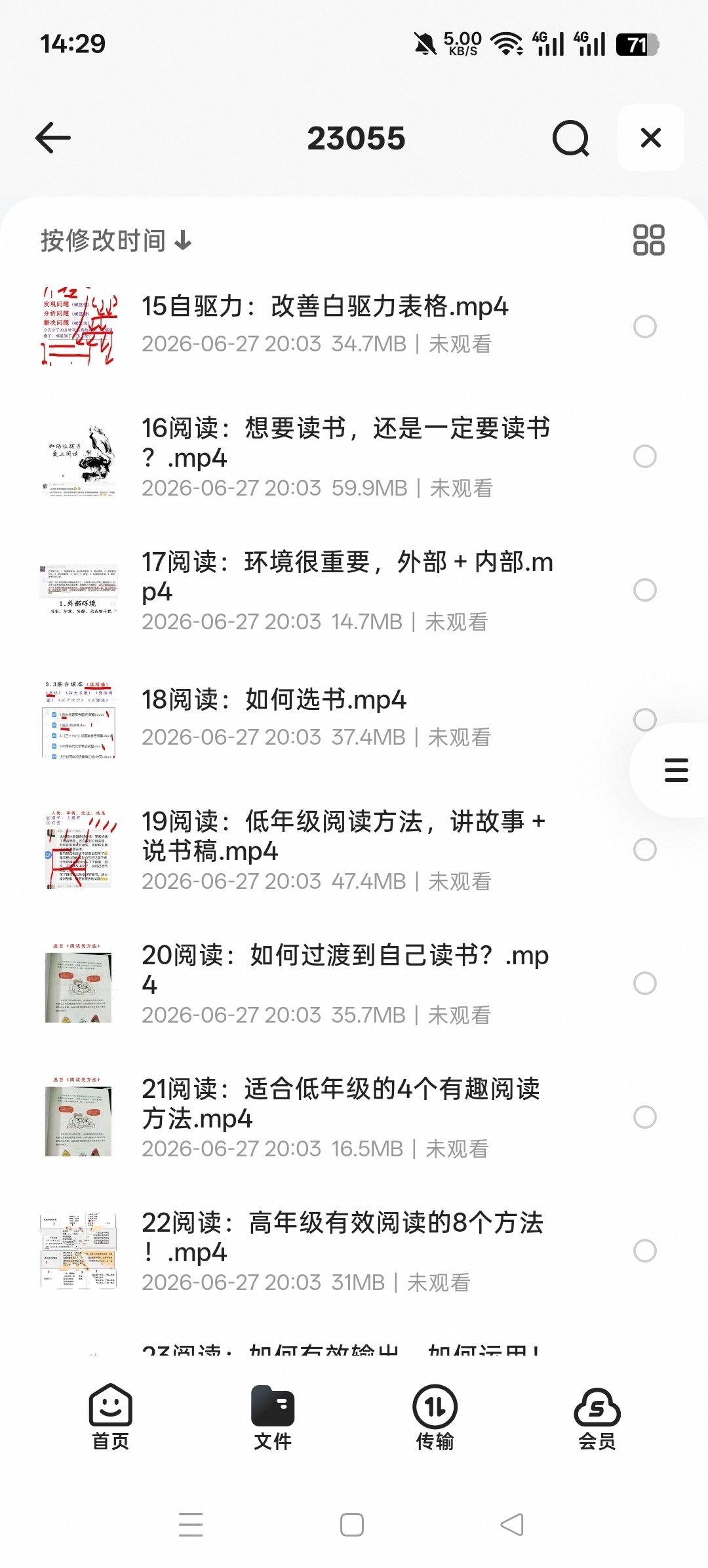The width and height of the screenshot is (708, 1568).
Task: Mark the 15自驱力 video's selection circle
Action: click(645, 326)
